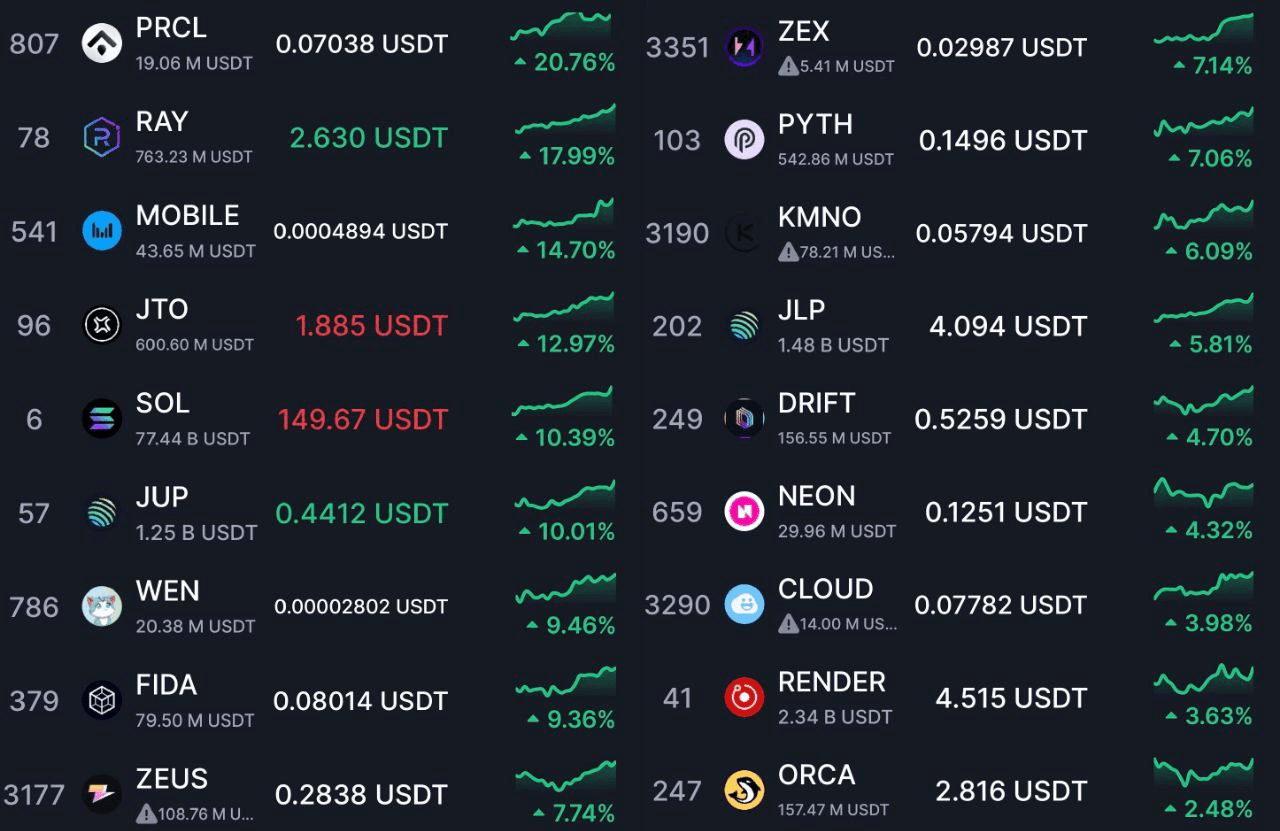Open the PRCL coin row

tap(172, 29)
